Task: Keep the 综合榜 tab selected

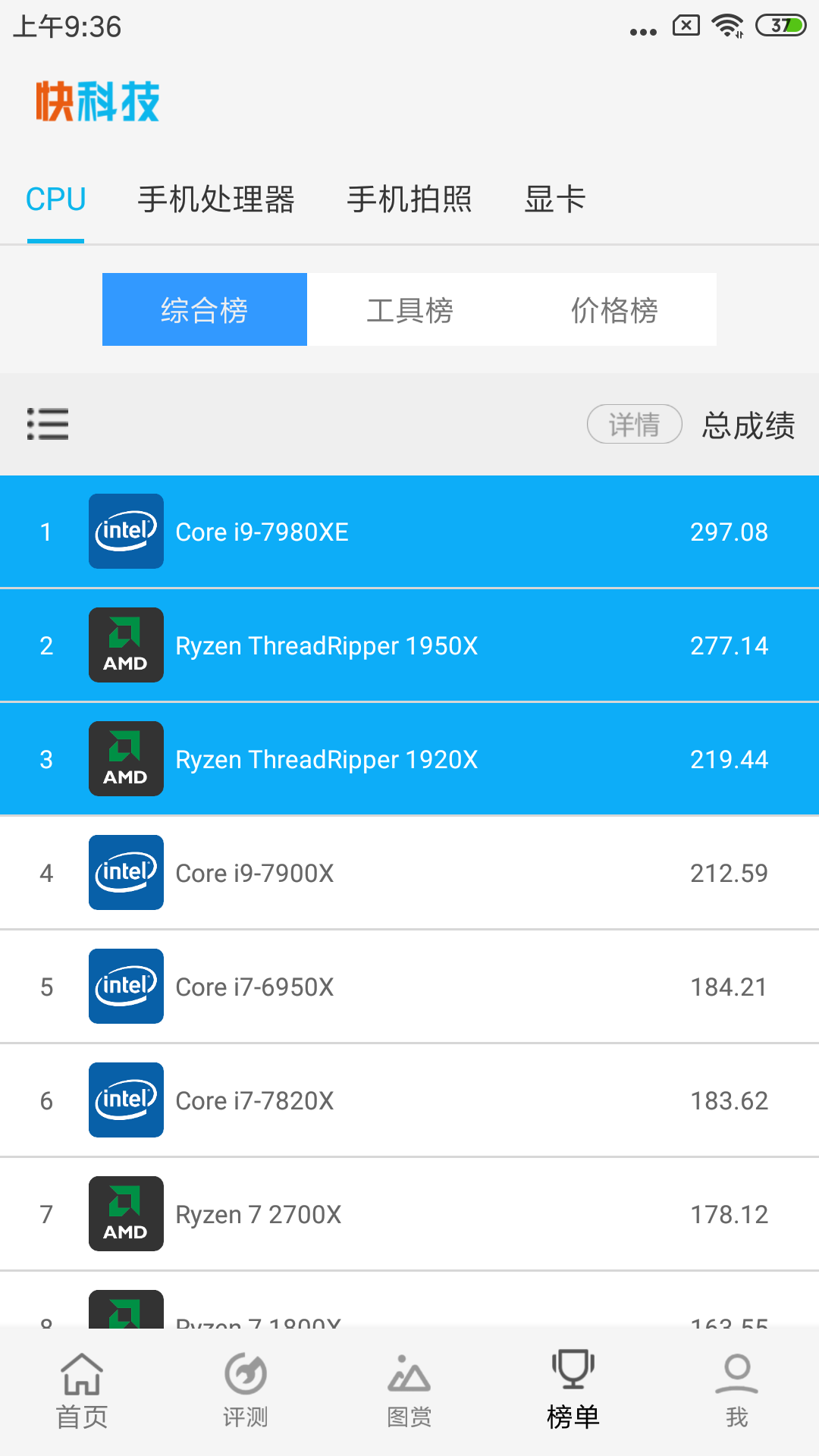Action: 204,309
